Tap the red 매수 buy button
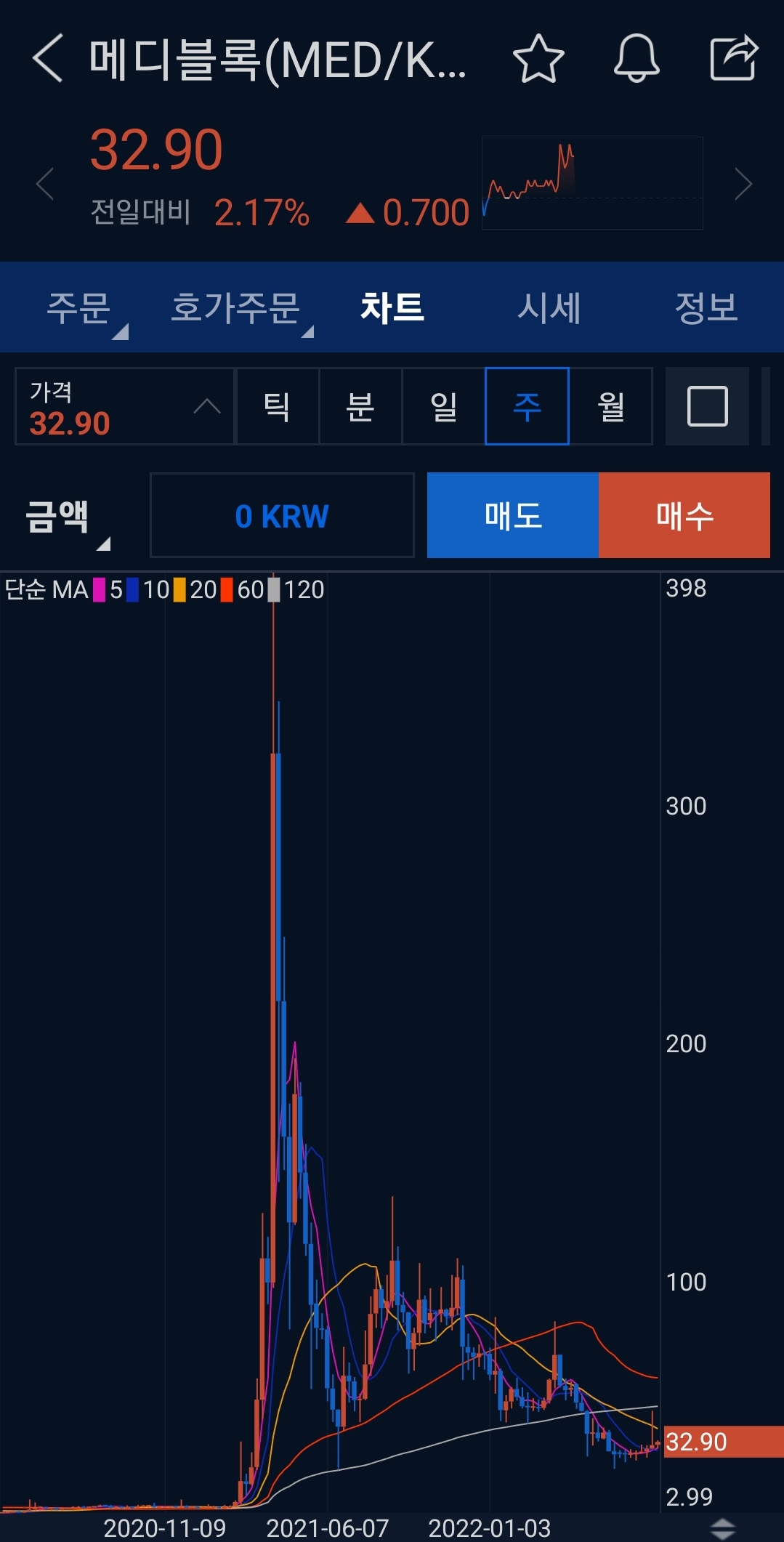The width and height of the screenshot is (784, 1542). (x=684, y=516)
